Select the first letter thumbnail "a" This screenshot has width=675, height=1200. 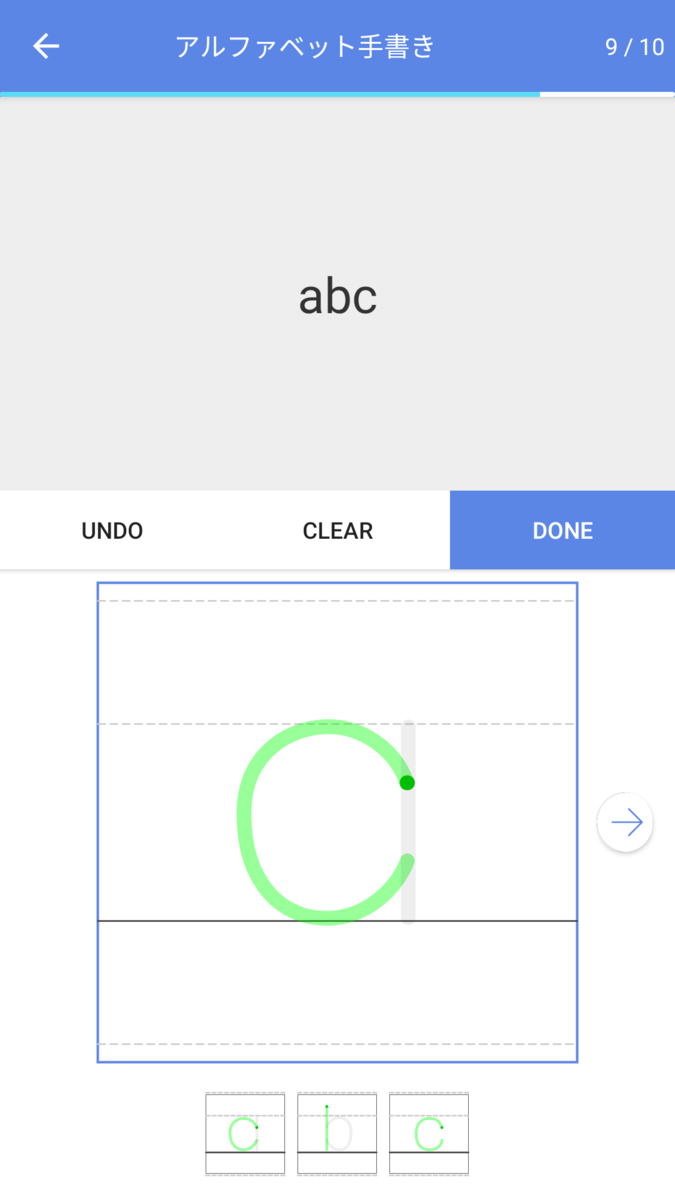click(x=245, y=1134)
